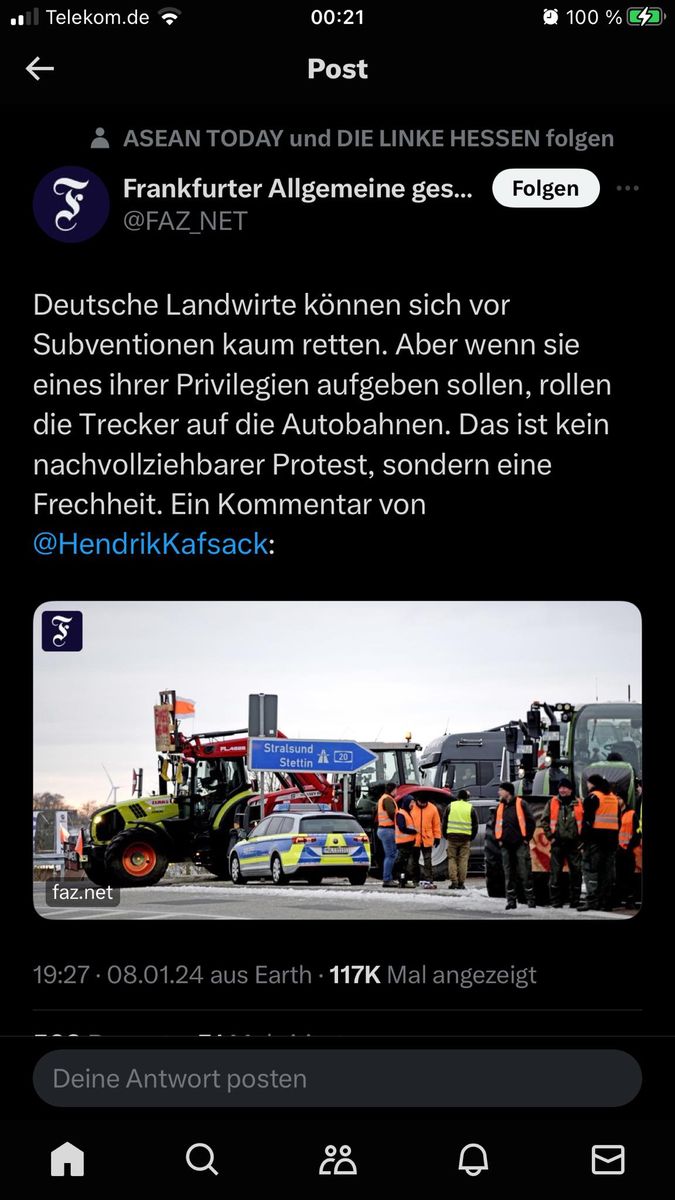
Task: Open the notifications bell tab
Action: pyautogui.click(x=473, y=1159)
